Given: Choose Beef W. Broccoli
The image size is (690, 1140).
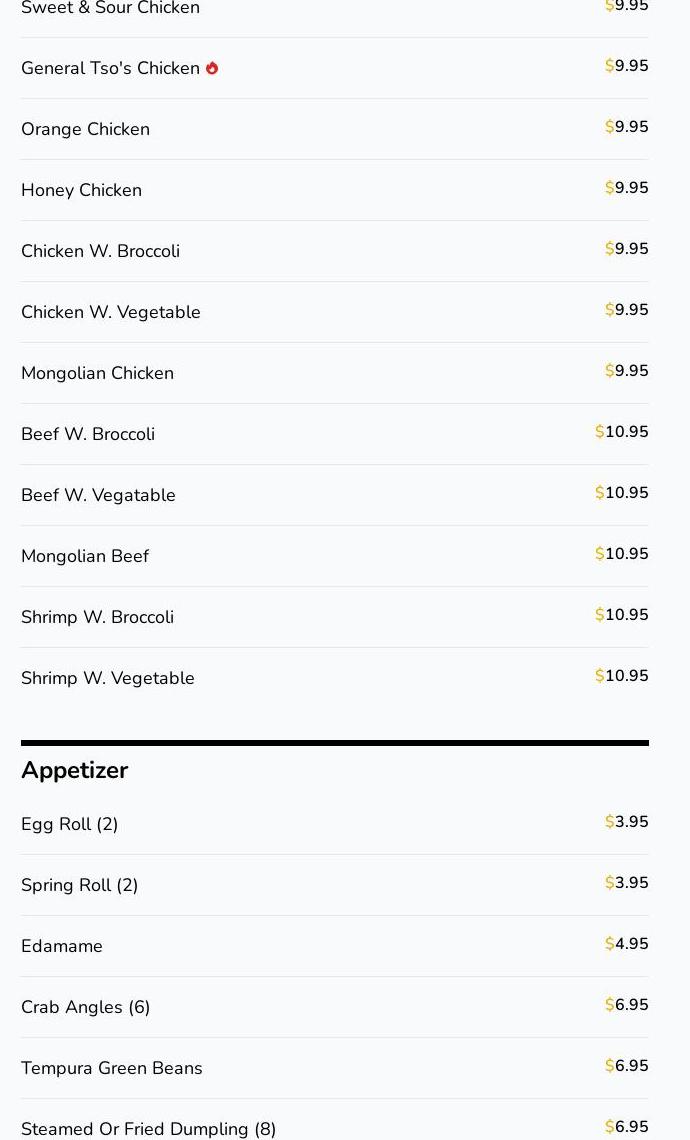Looking at the screenshot, I should [x=334, y=435].
